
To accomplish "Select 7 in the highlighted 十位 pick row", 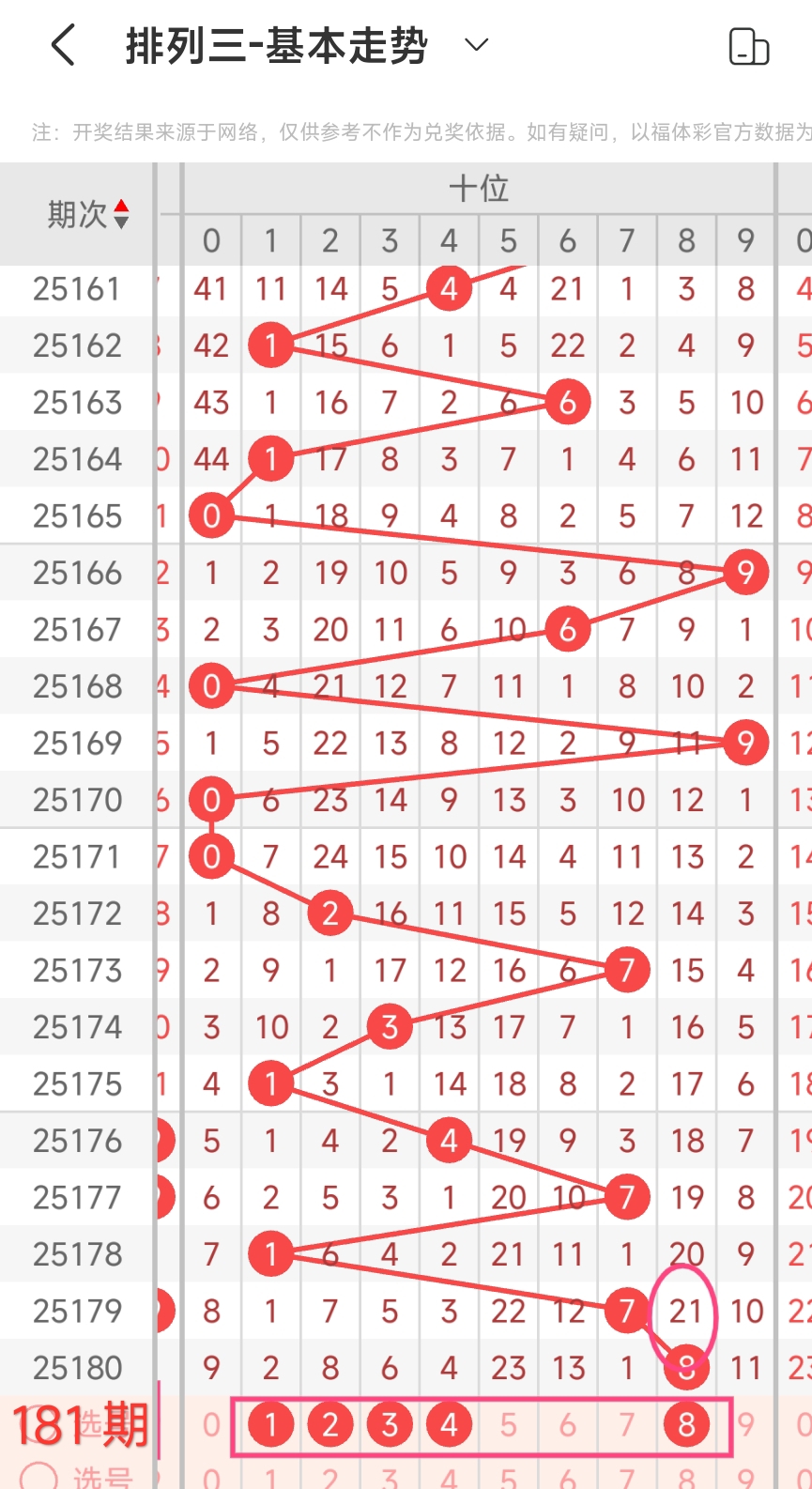I will click(627, 1424).
